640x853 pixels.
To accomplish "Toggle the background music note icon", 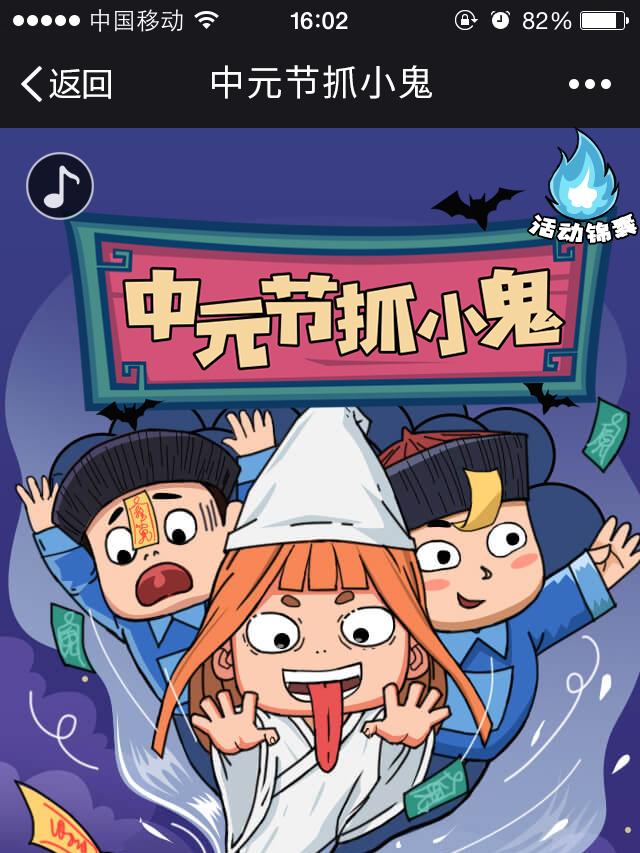I will pyautogui.click(x=60, y=186).
